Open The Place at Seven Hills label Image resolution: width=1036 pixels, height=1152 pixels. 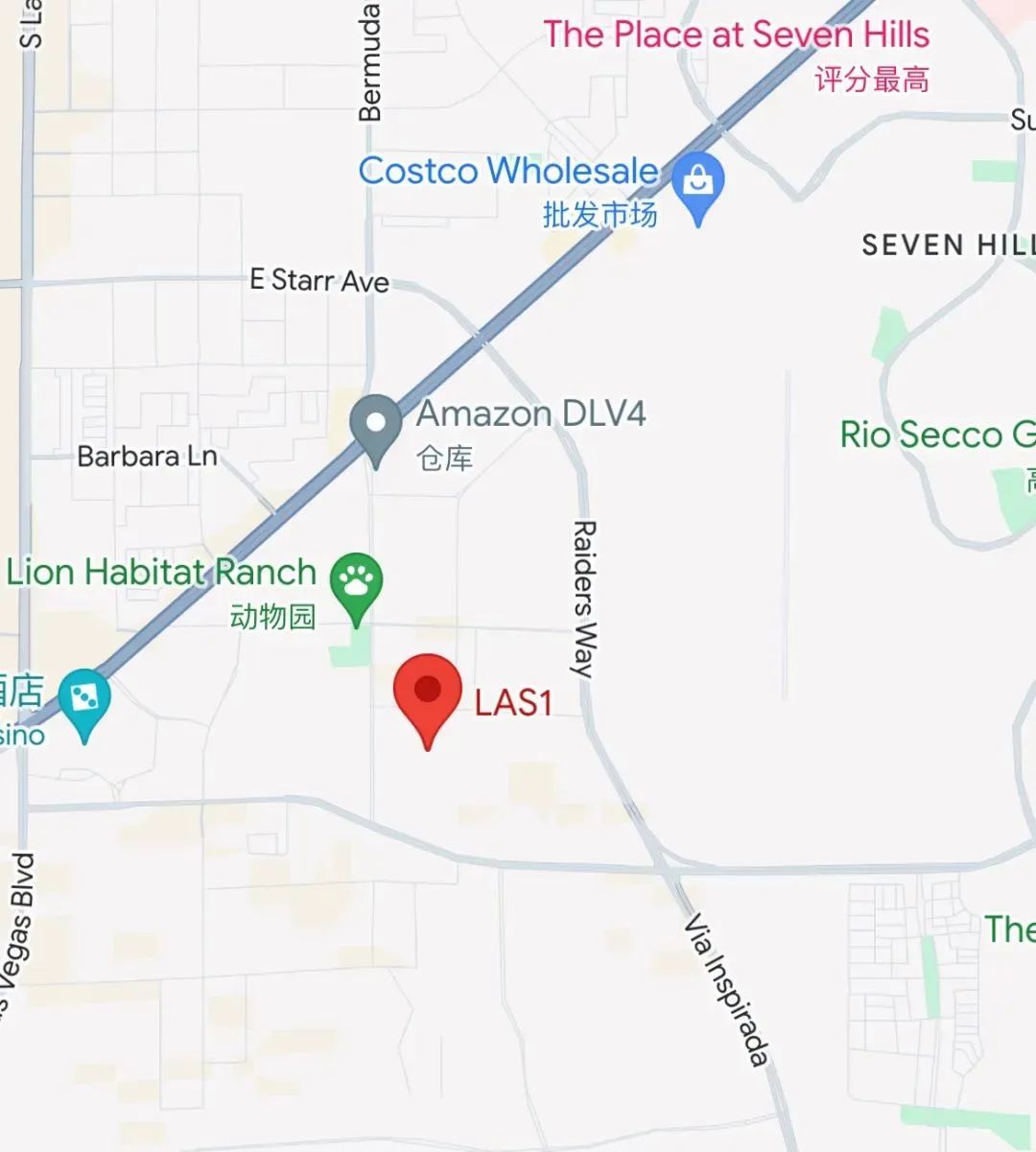[x=736, y=36]
